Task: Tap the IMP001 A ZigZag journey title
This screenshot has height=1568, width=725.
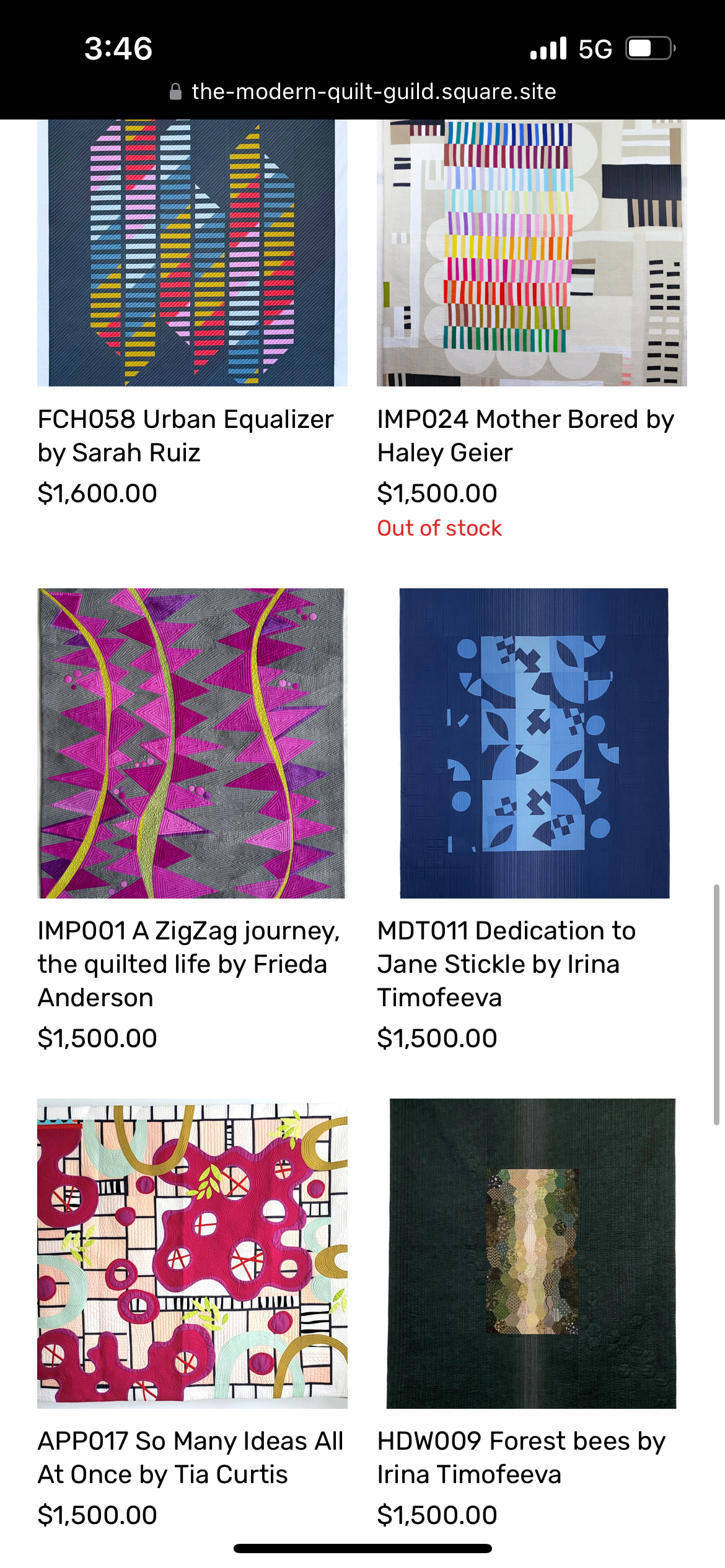Action: (189, 964)
